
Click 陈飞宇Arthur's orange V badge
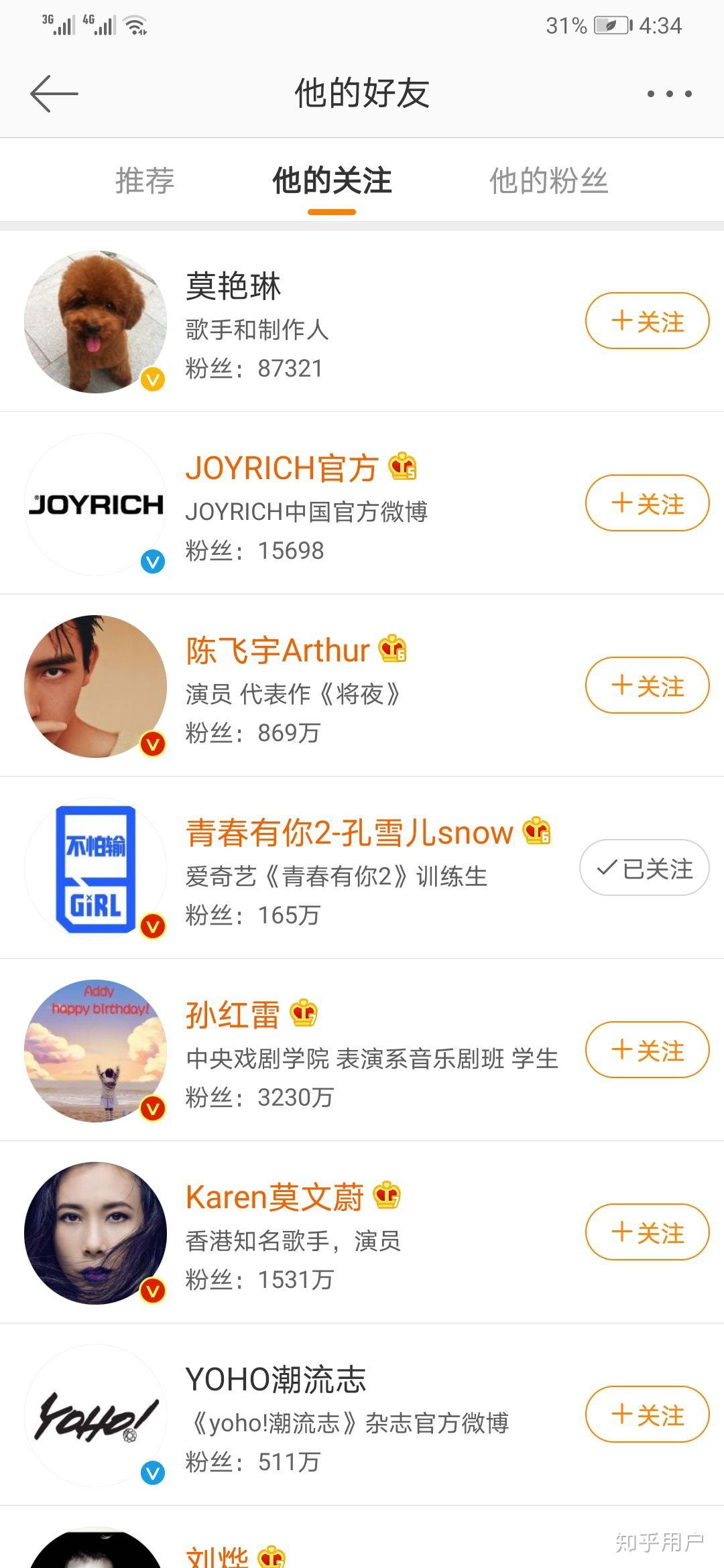(153, 742)
